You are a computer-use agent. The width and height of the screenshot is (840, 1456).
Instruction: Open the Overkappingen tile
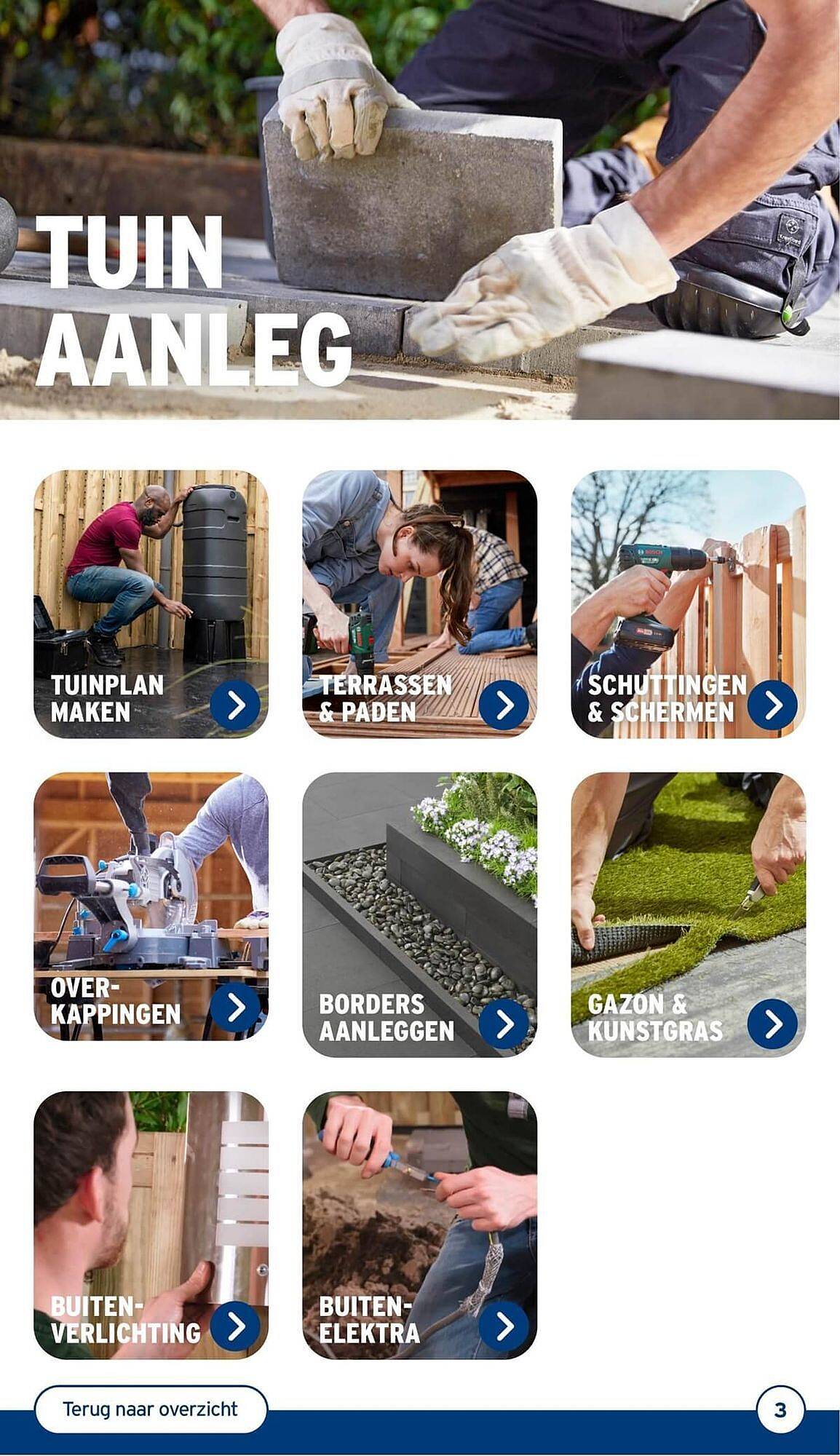[151, 906]
